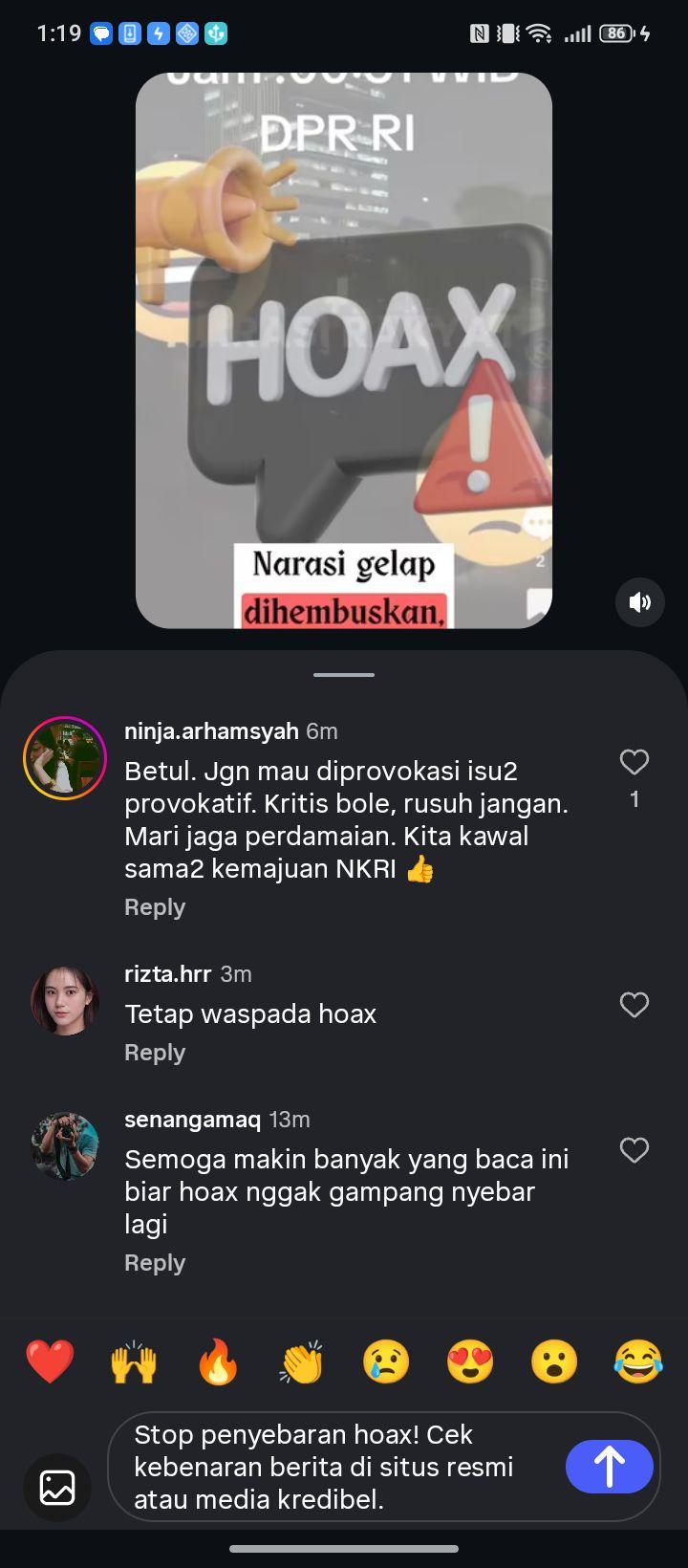The height and width of the screenshot is (1568, 688).
Task: Reply to ninja.arhamsyah's comment
Action: click(x=155, y=907)
